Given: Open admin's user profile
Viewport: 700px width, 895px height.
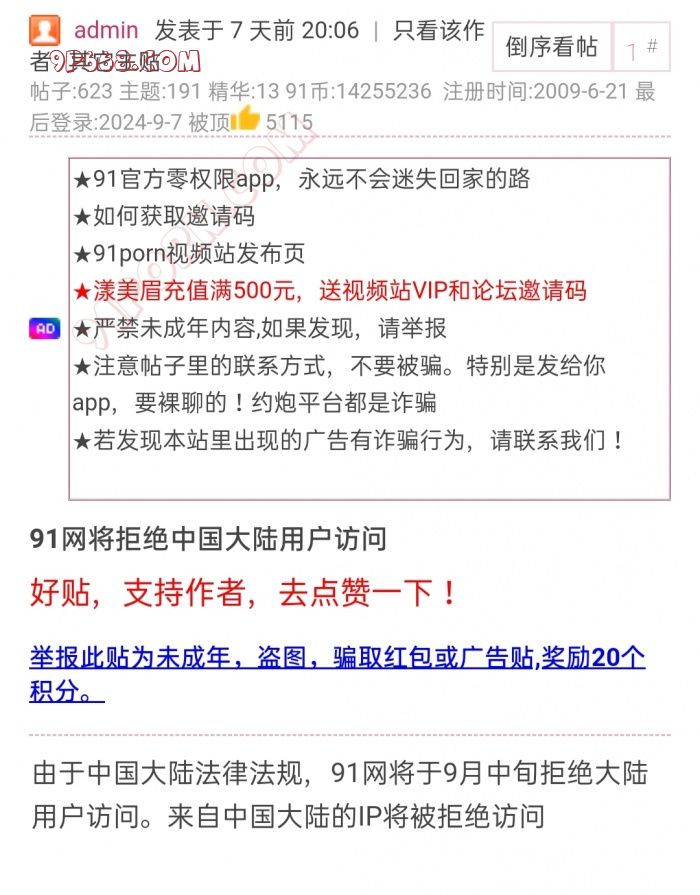Looking at the screenshot, I should pyautogui.click(x=106, y=30).
